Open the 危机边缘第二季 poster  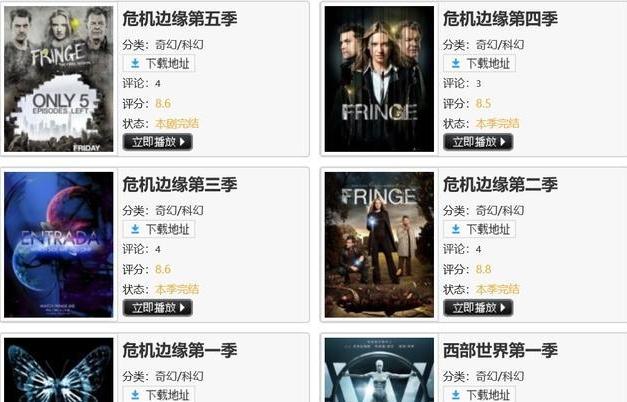pyautogui.click(x=379, y=245)
